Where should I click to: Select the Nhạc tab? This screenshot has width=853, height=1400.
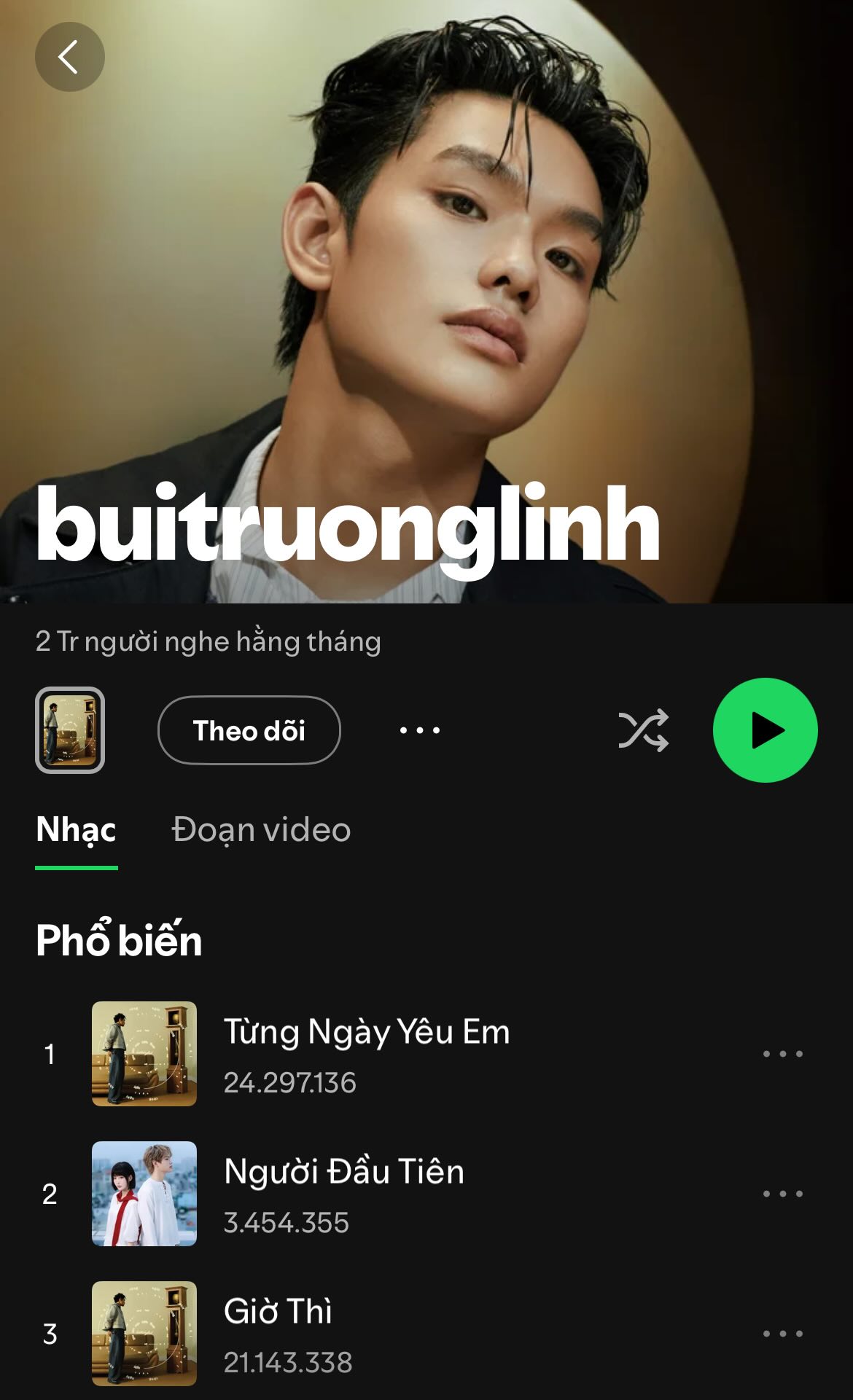(x=76, y=830)
